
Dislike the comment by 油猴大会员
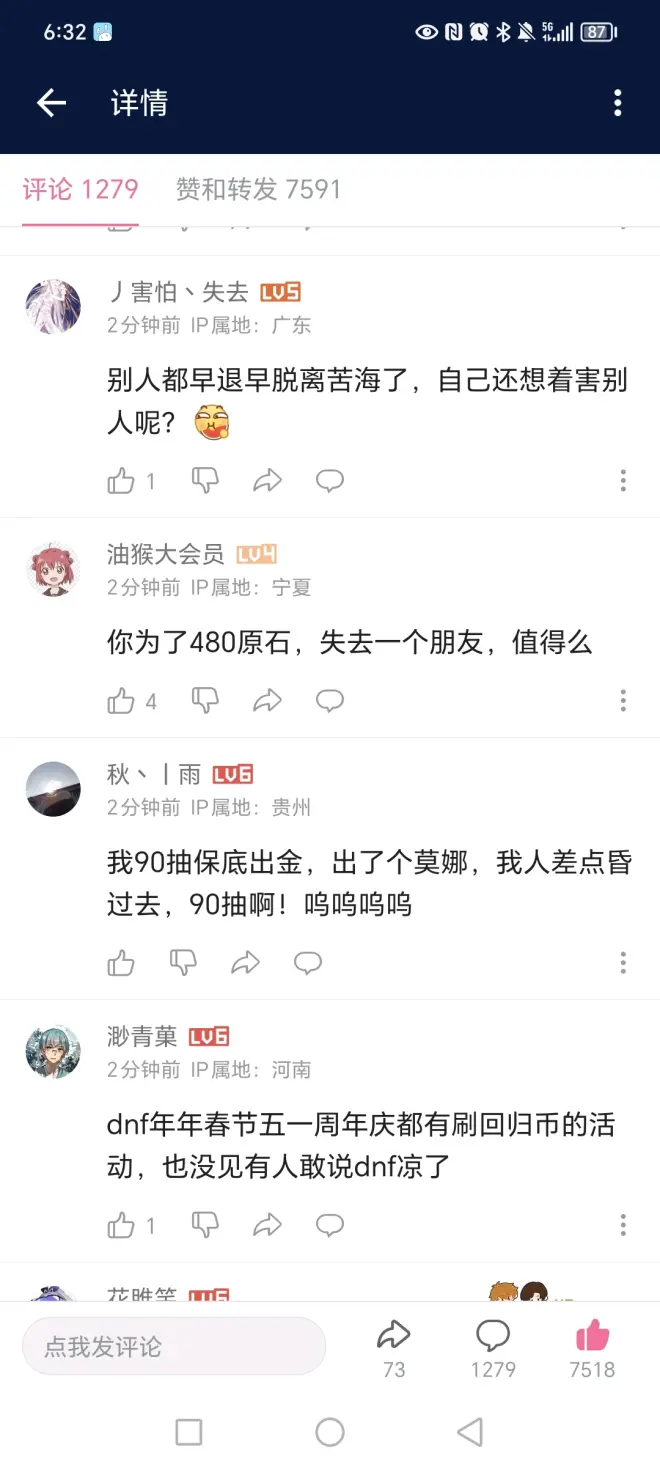(205, 700)
